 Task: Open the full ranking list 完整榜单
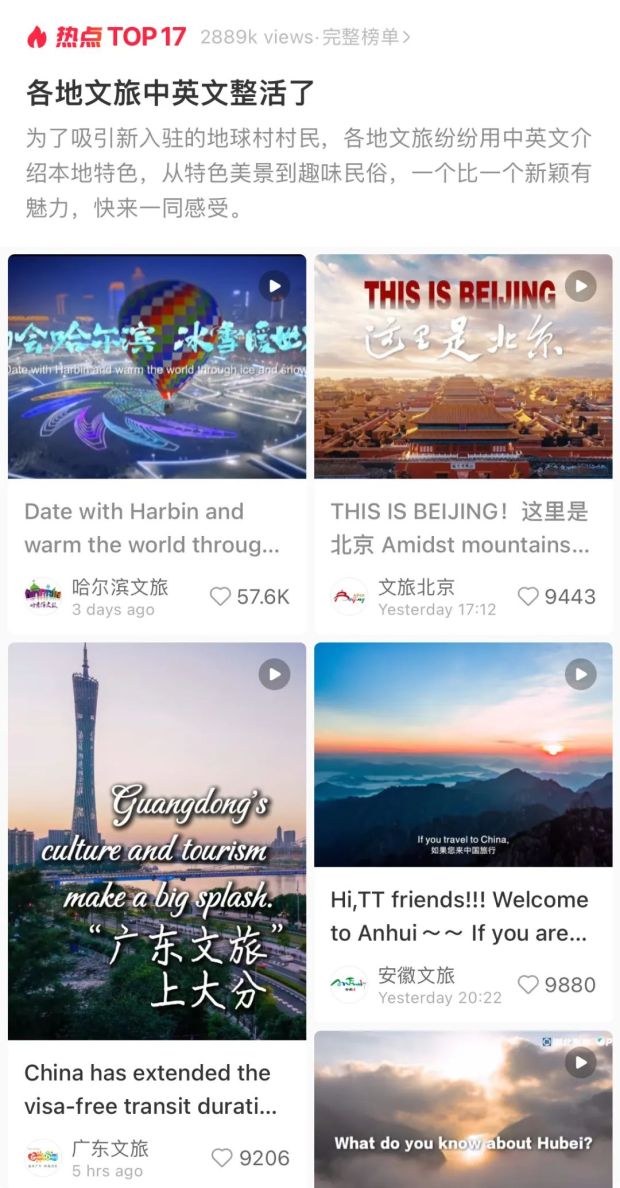(366, 37)
